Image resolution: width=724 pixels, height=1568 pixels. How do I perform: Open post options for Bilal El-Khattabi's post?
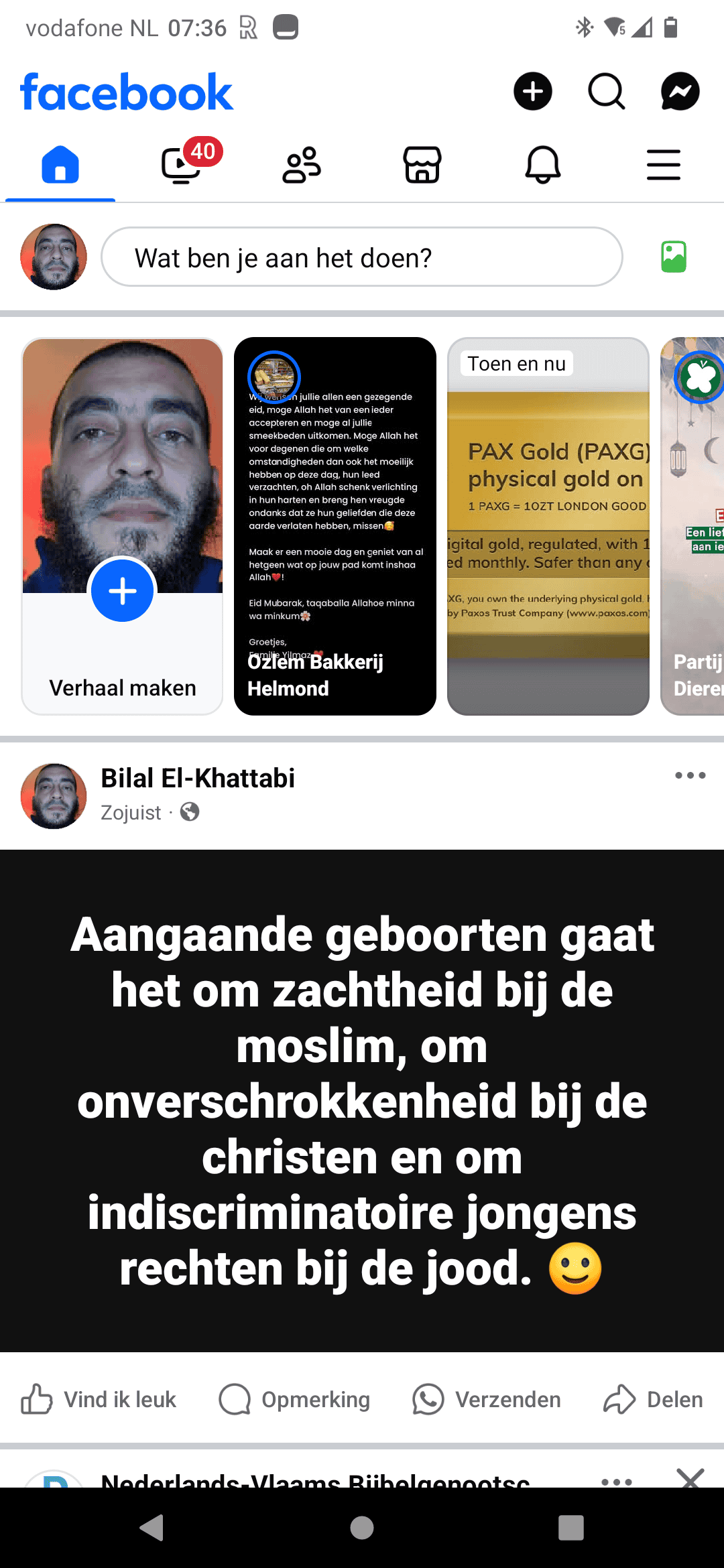coord(690,775)
